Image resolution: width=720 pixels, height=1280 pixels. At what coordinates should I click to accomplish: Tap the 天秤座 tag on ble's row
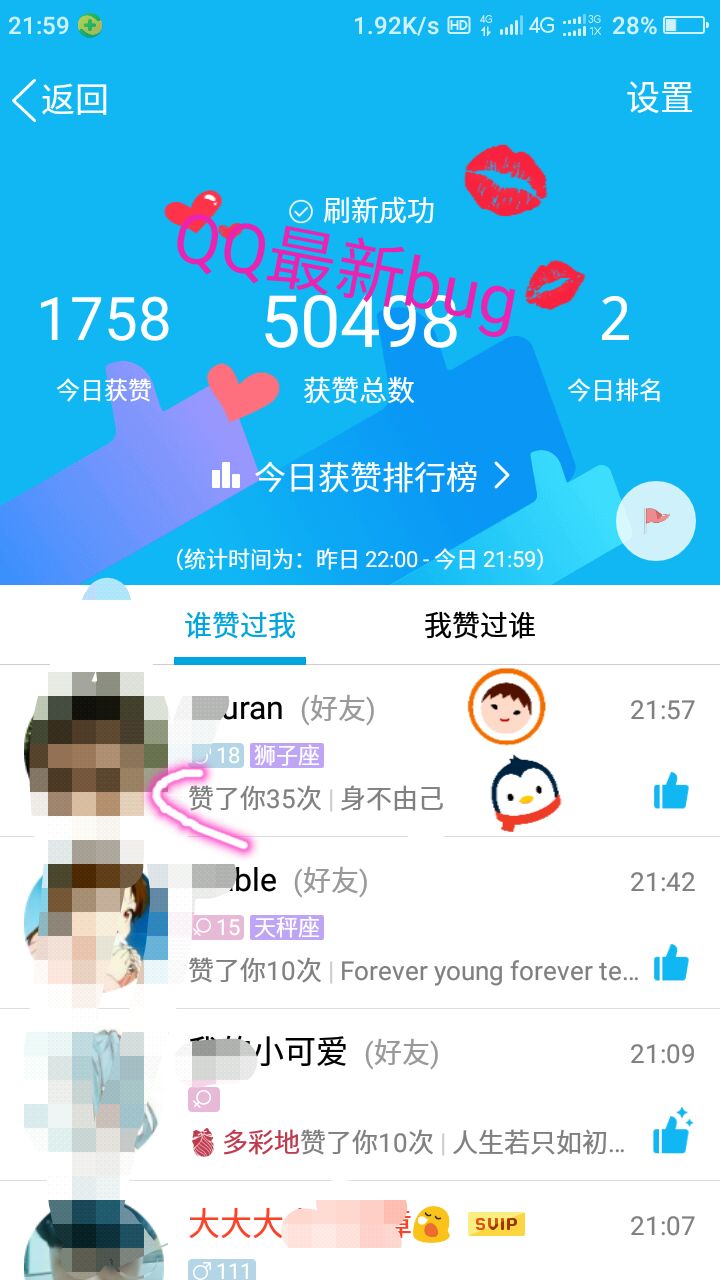[289, 927]
